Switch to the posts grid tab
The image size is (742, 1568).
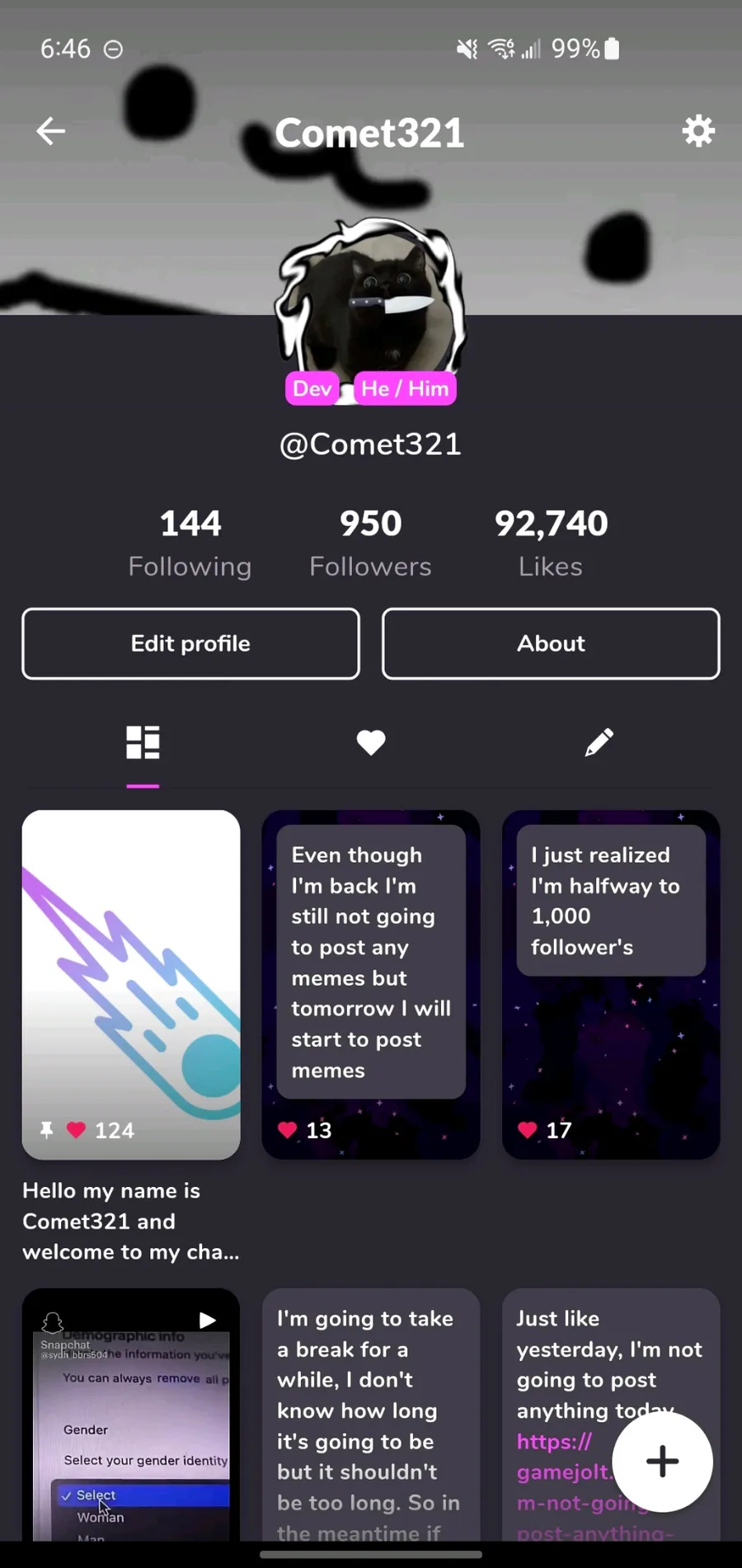click(x=143, y=742)
